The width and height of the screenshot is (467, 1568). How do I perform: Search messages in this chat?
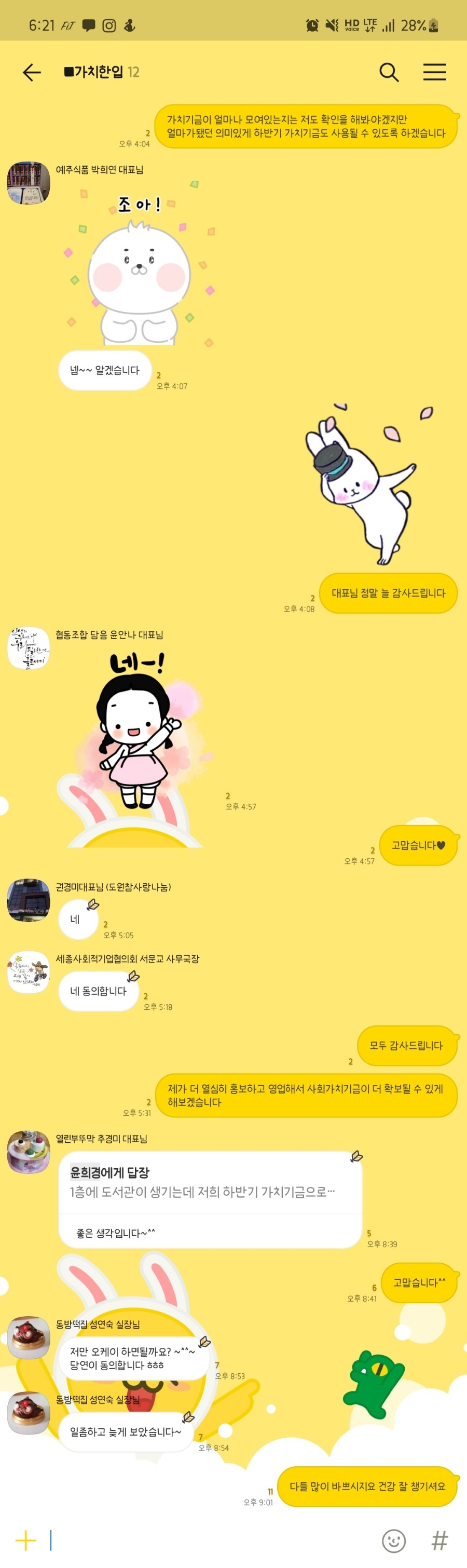tap(389, 73)
